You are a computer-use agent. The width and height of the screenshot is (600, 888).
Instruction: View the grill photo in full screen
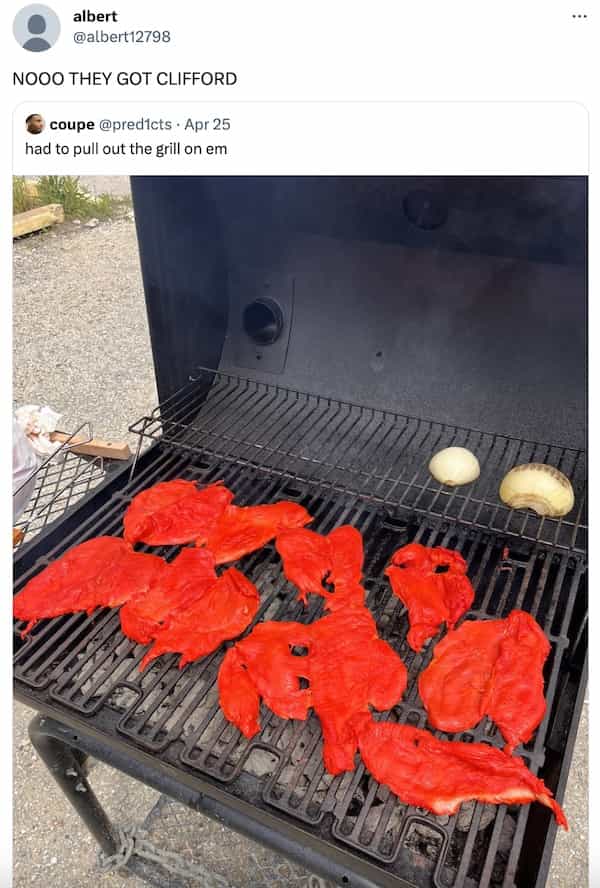click(300, 530)
